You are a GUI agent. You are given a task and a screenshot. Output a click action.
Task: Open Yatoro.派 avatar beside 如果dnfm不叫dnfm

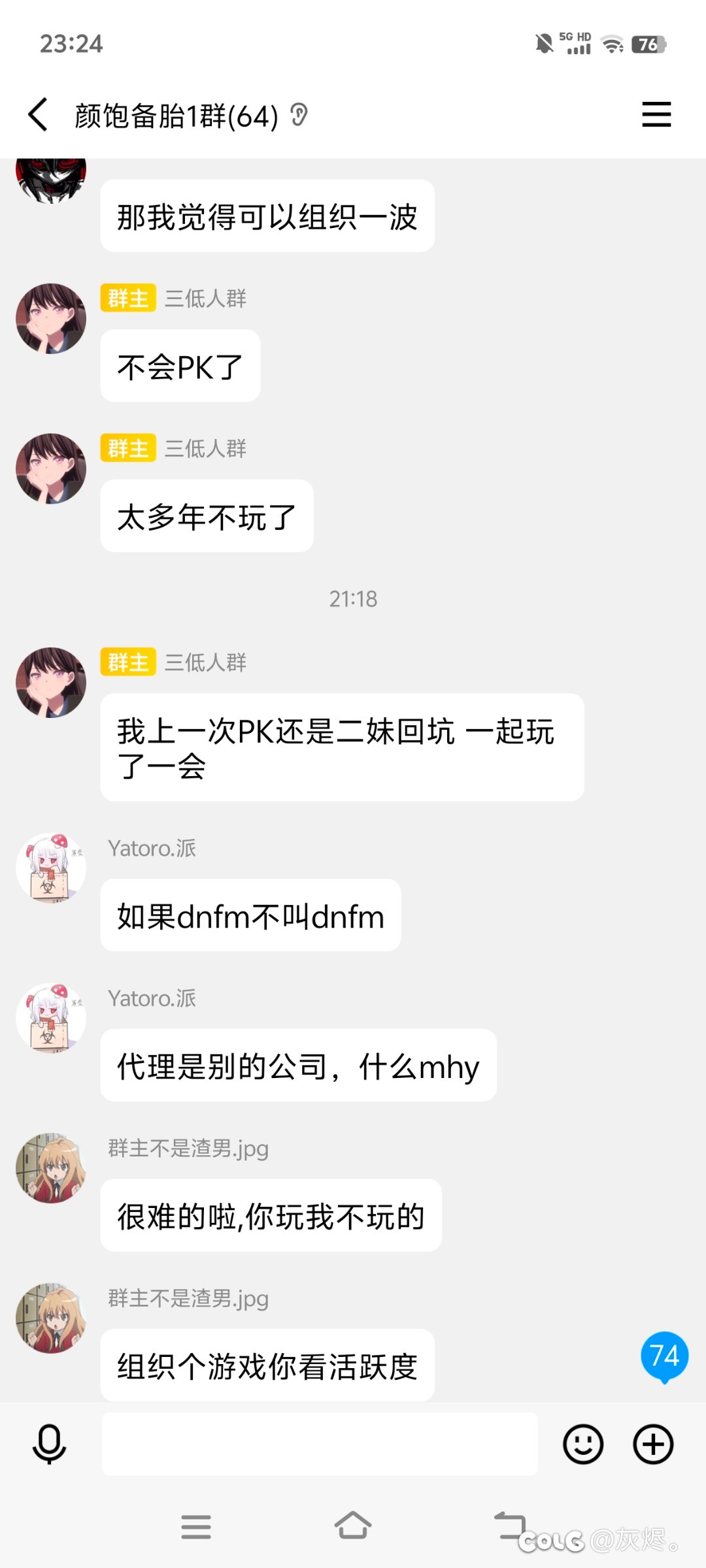click(51, 868)
